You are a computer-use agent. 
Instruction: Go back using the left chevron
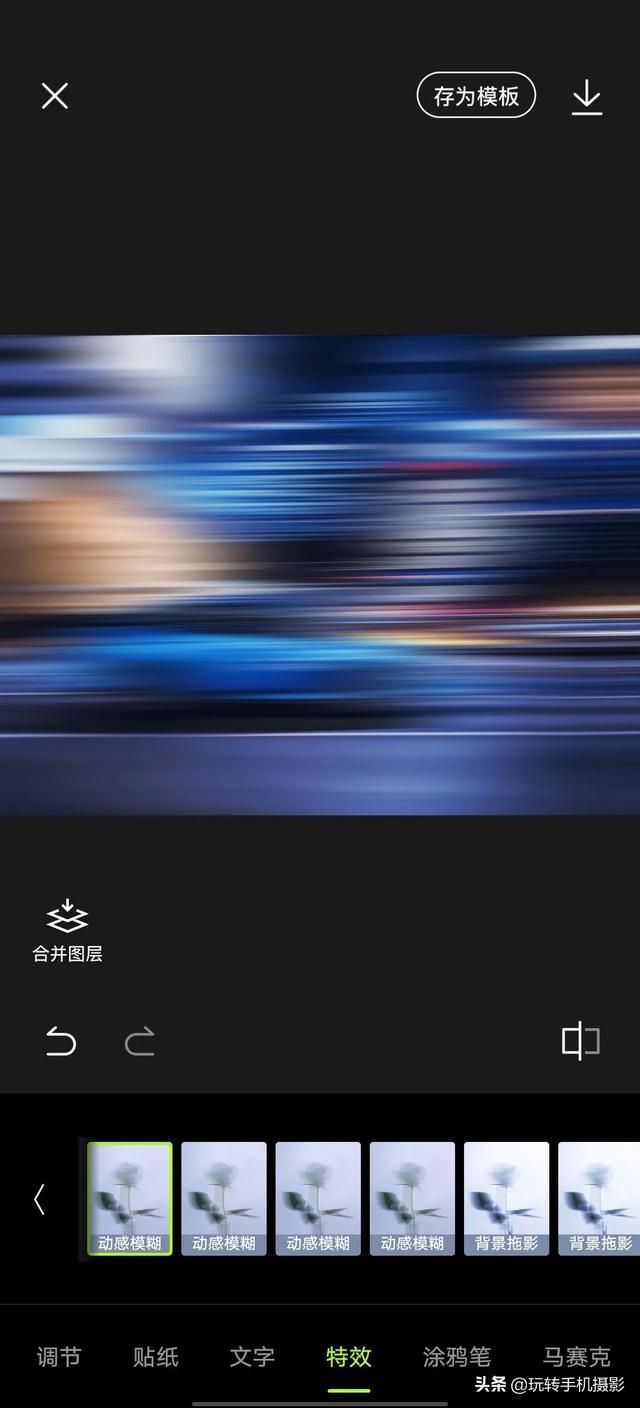point(39,1199)
